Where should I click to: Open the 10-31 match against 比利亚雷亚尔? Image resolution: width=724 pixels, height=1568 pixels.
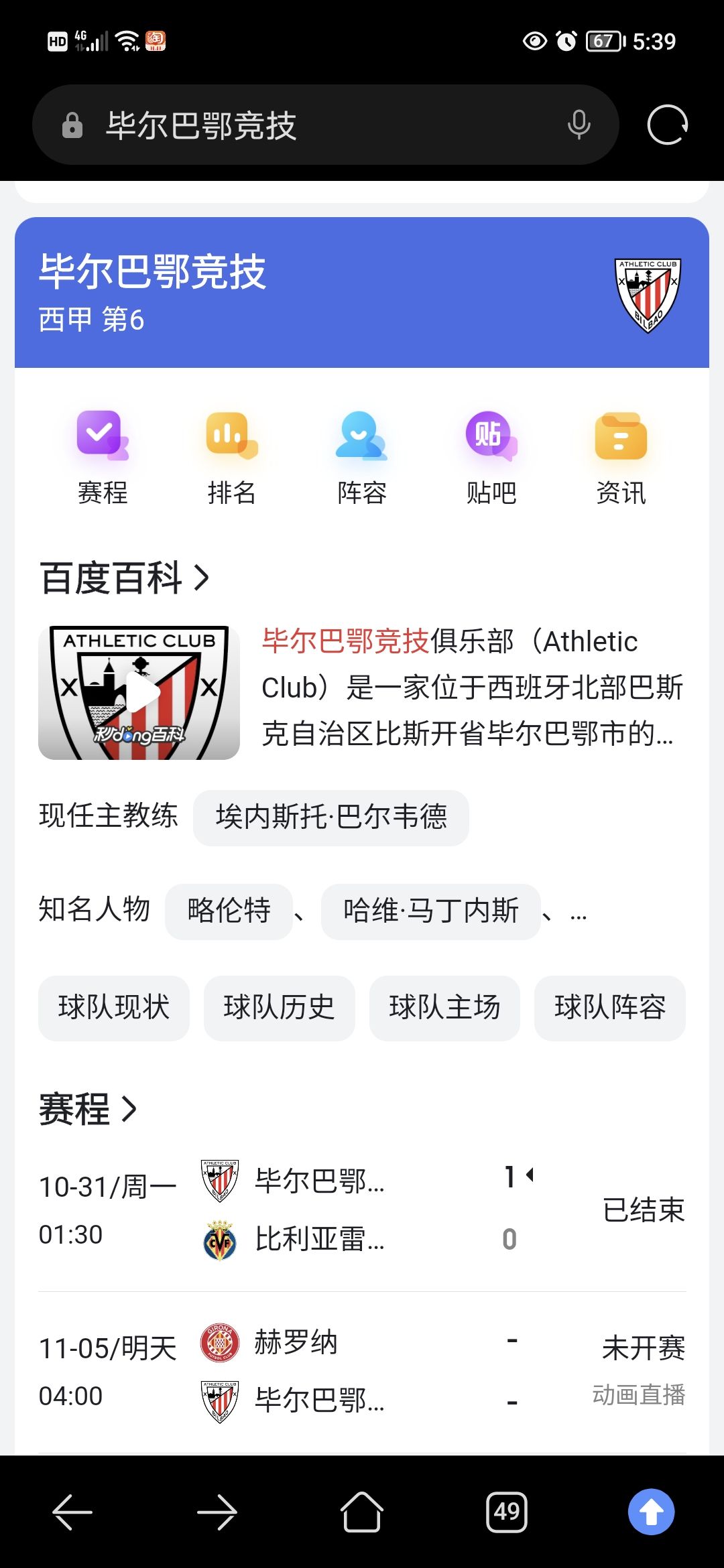pos(362,1210)
